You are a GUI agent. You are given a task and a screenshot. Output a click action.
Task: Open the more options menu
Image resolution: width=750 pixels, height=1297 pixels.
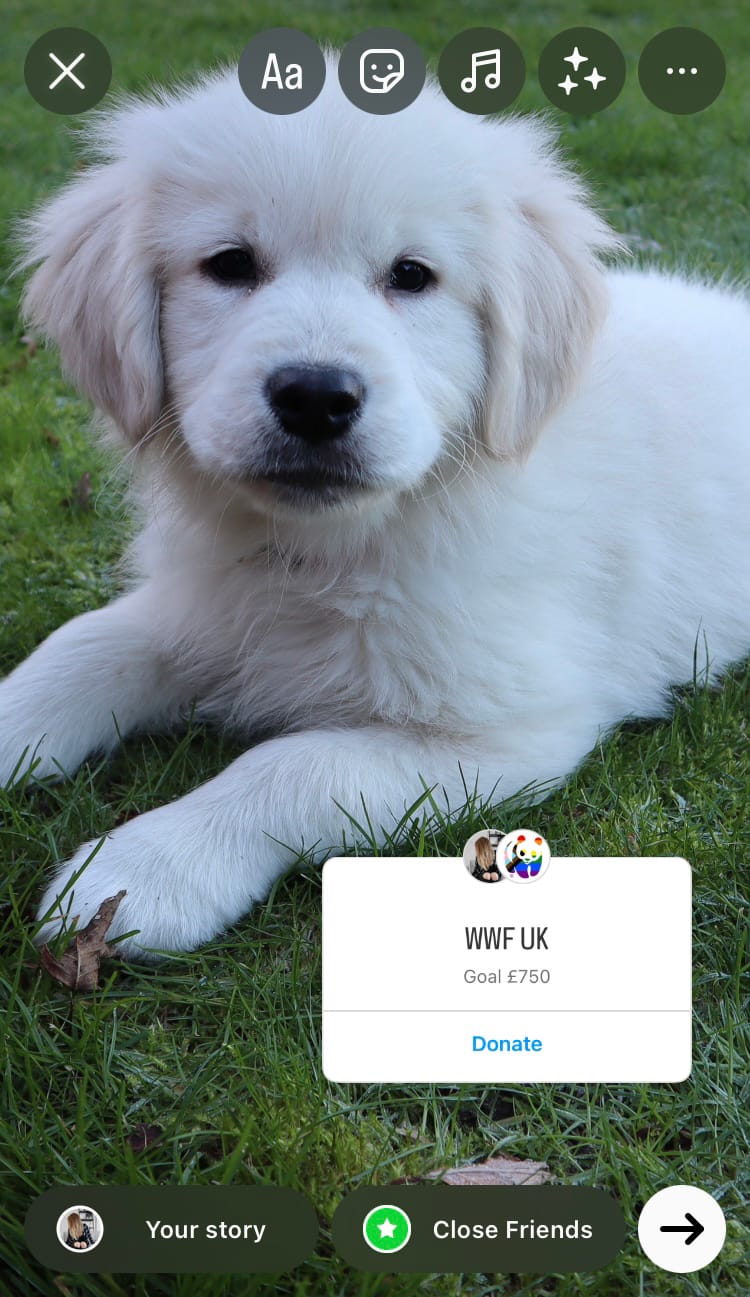click(682, 71)
